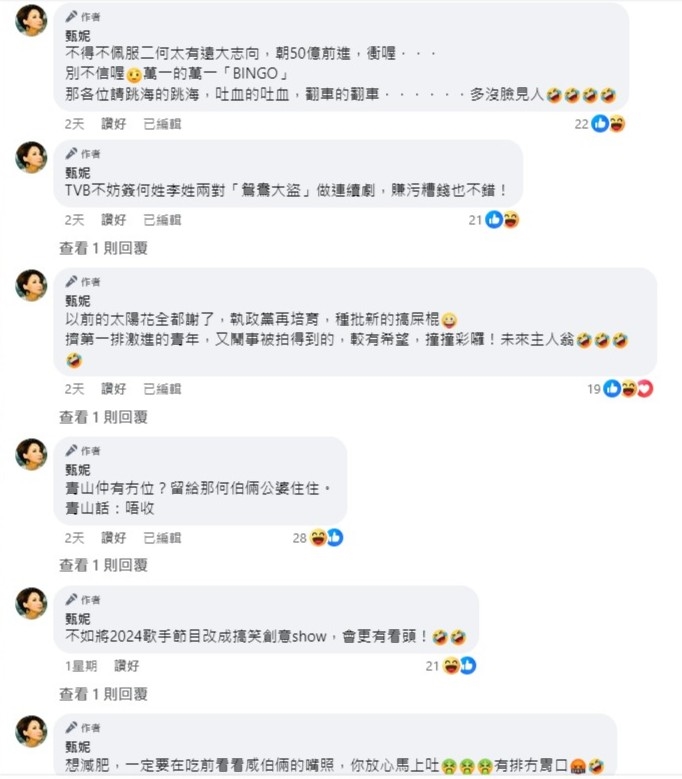Open the 甄妮 name link on the 想減肥 comment

[77, 747]
